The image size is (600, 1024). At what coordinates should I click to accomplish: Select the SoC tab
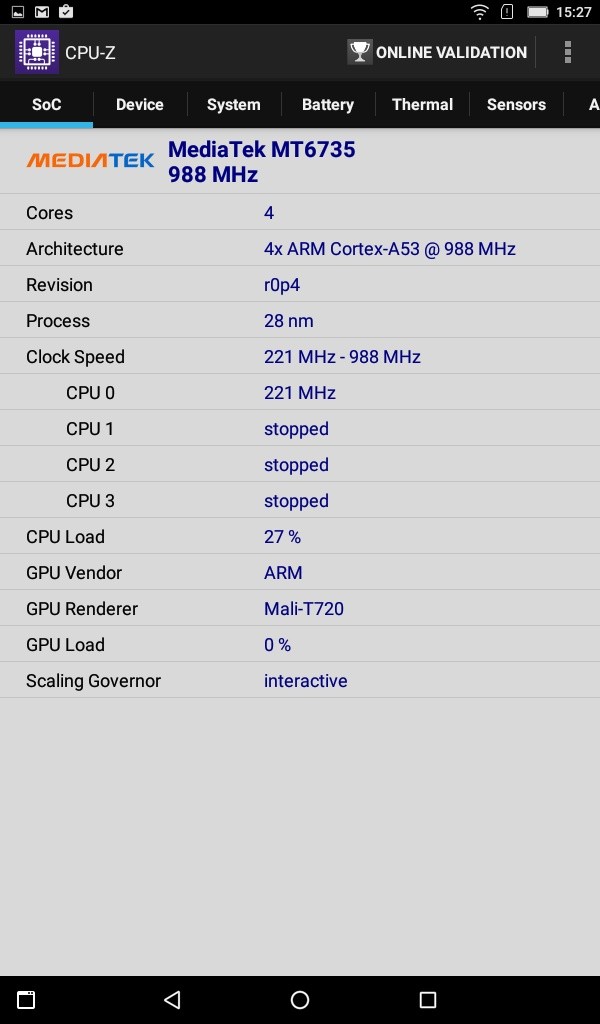coord(46,104)
